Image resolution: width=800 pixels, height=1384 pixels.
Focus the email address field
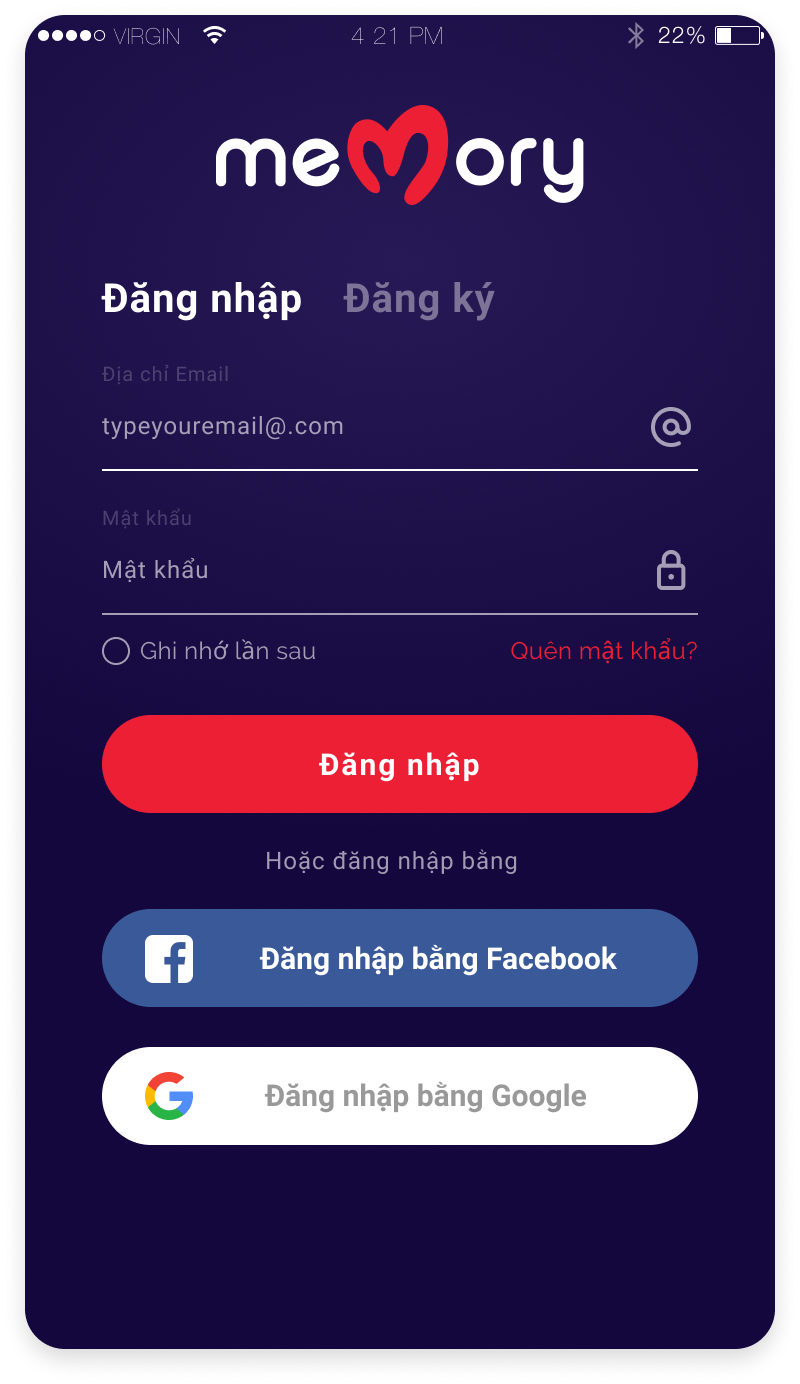click(370, 427)
